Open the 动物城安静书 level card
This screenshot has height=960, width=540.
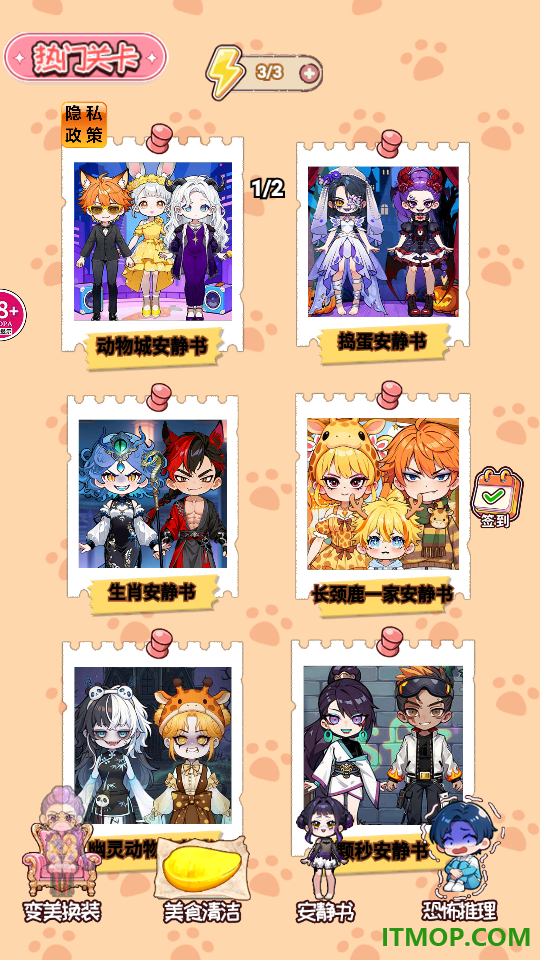coord(152,245)
